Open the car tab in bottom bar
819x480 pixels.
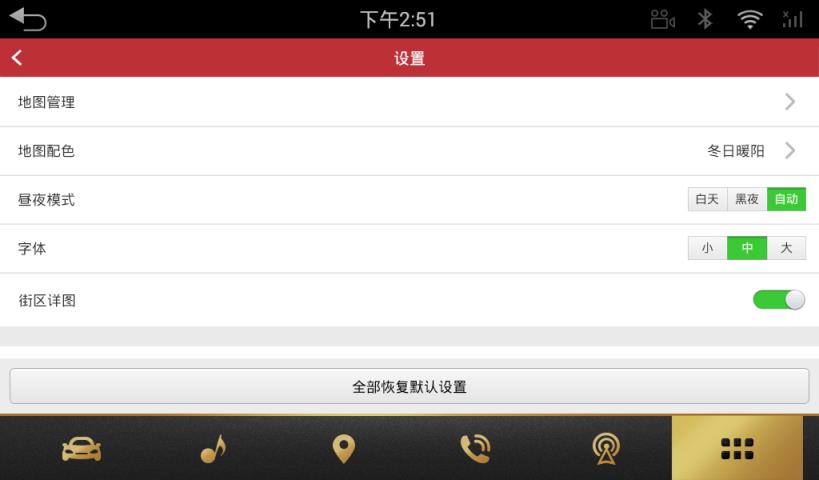pyautogui.click(x=81, y=449)
